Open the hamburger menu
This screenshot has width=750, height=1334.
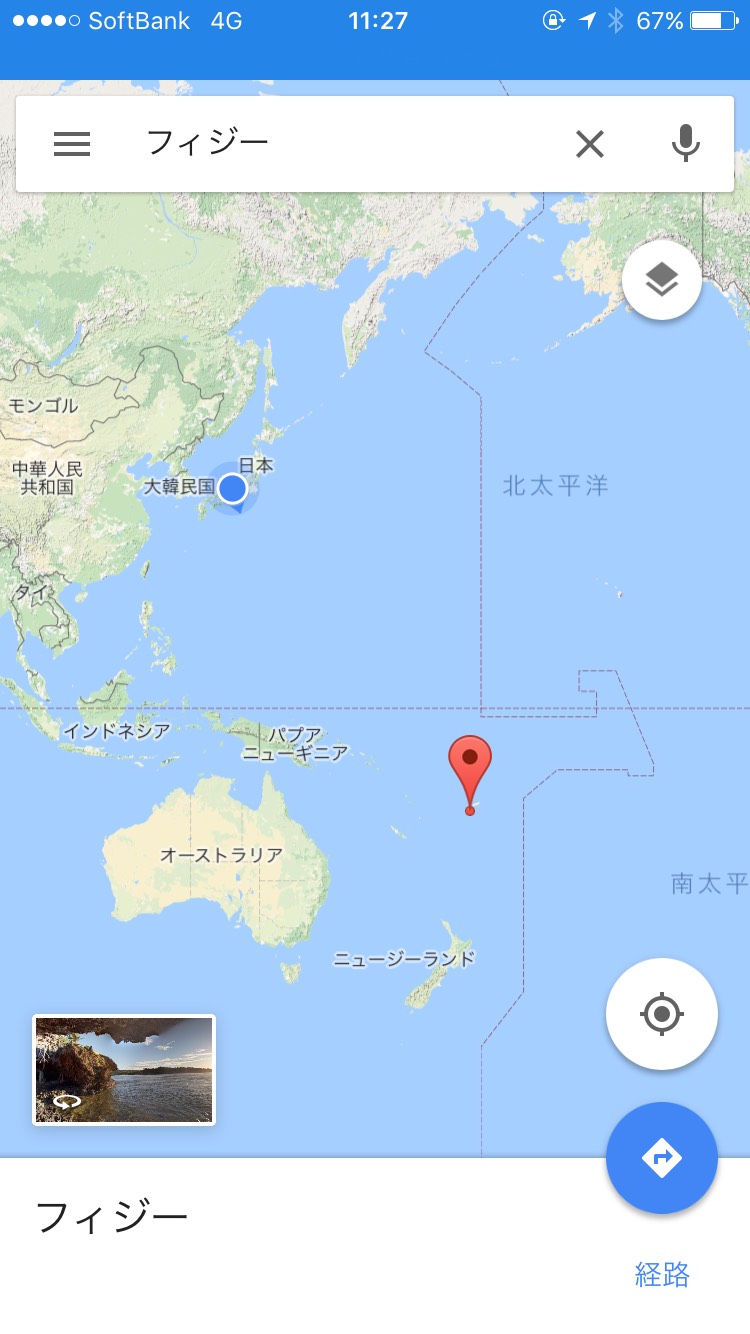tap(72, 145)
